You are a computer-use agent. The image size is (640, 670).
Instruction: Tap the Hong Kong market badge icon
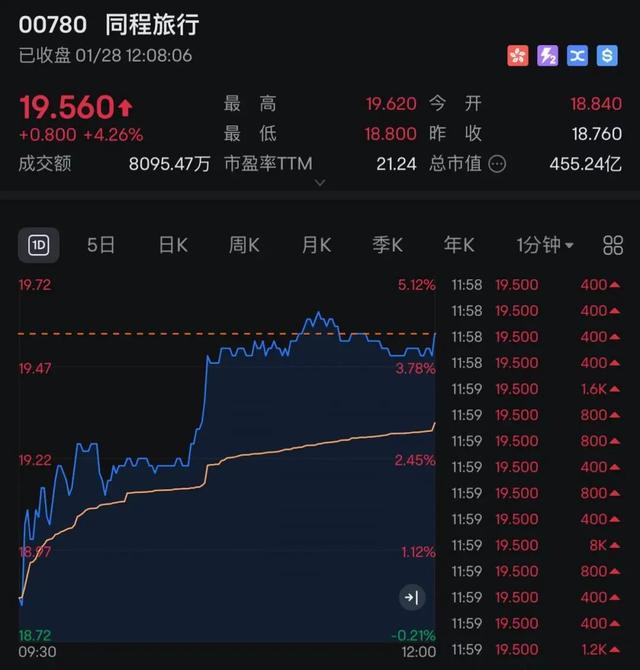click(x=518, y=56)
